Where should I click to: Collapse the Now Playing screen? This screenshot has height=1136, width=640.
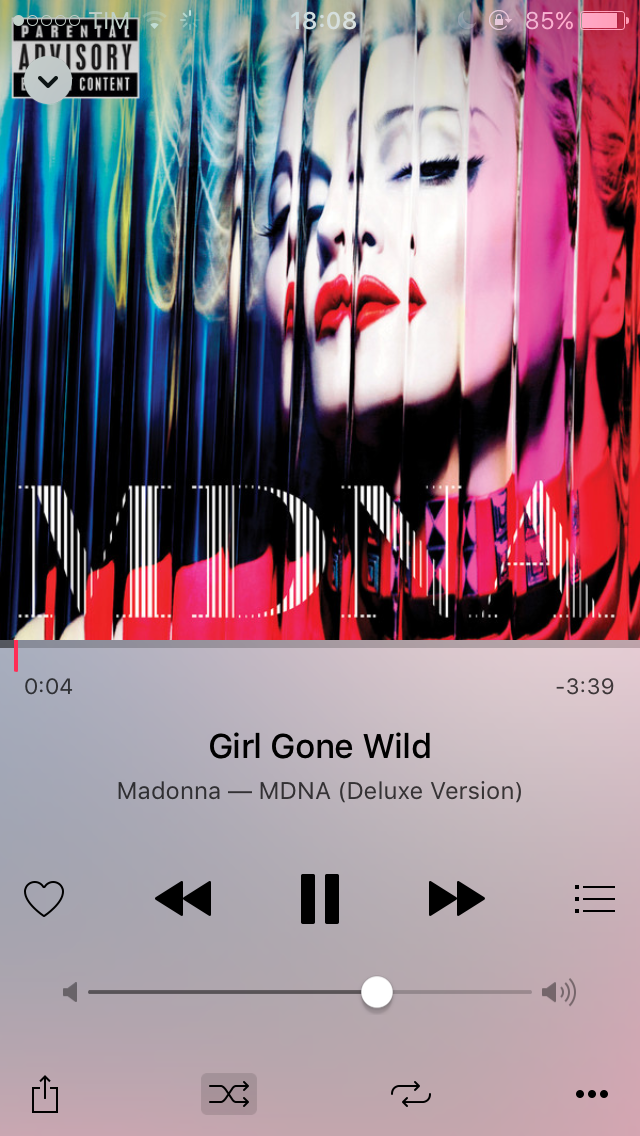point(47,79)
